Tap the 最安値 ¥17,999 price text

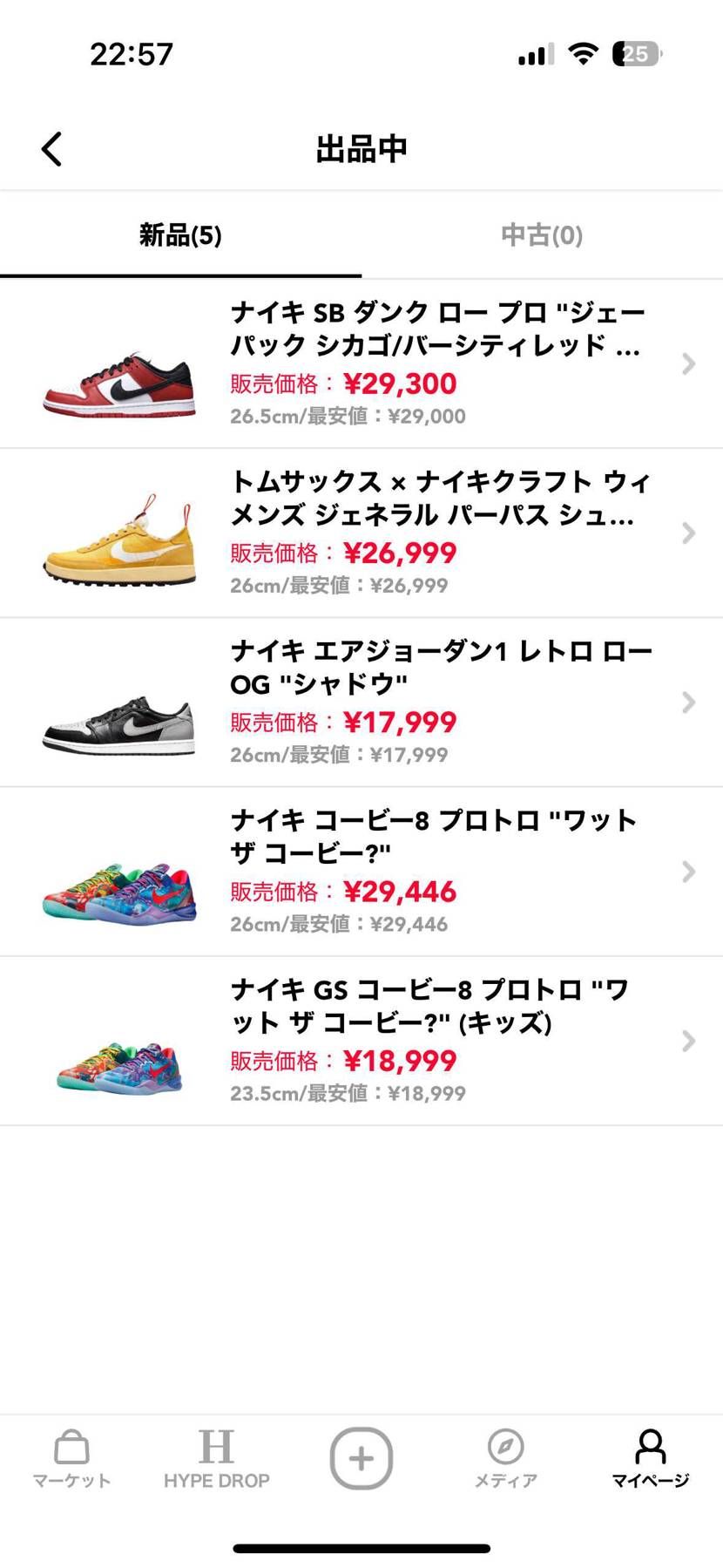(338, 754)
